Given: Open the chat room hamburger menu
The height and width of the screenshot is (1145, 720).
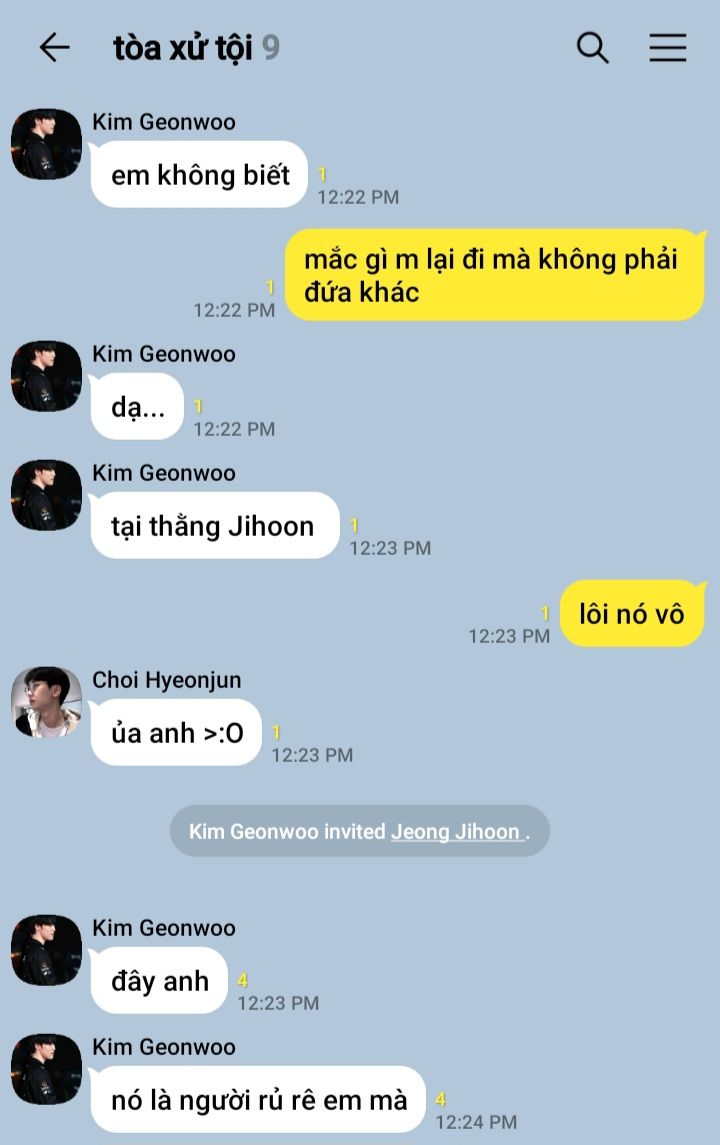Looking at the screenshot, I should coord(667,47).
